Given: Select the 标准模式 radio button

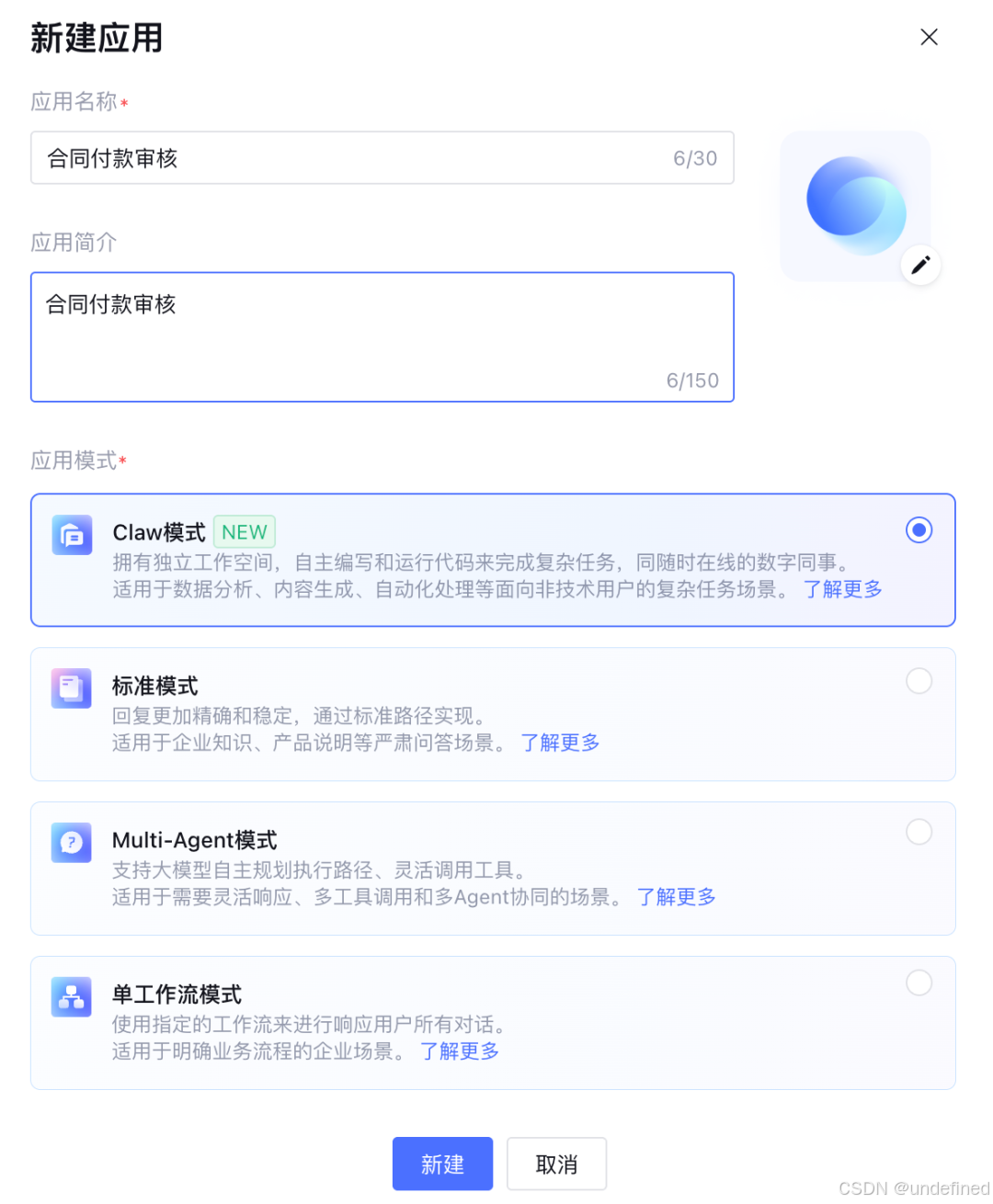Looking at the screenshot, I should click(919, 681).
